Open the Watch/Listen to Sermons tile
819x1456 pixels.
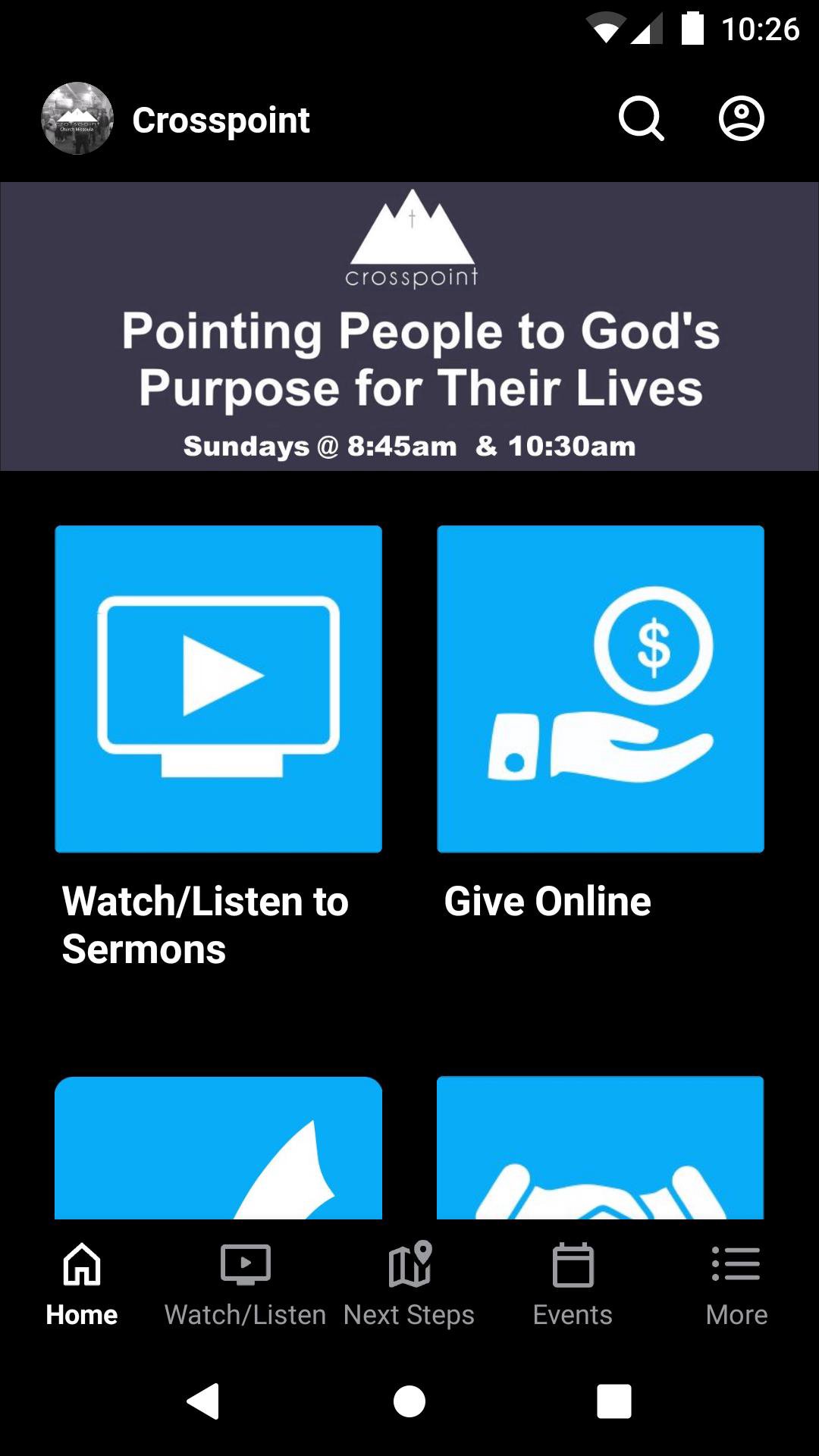(218, 689)
